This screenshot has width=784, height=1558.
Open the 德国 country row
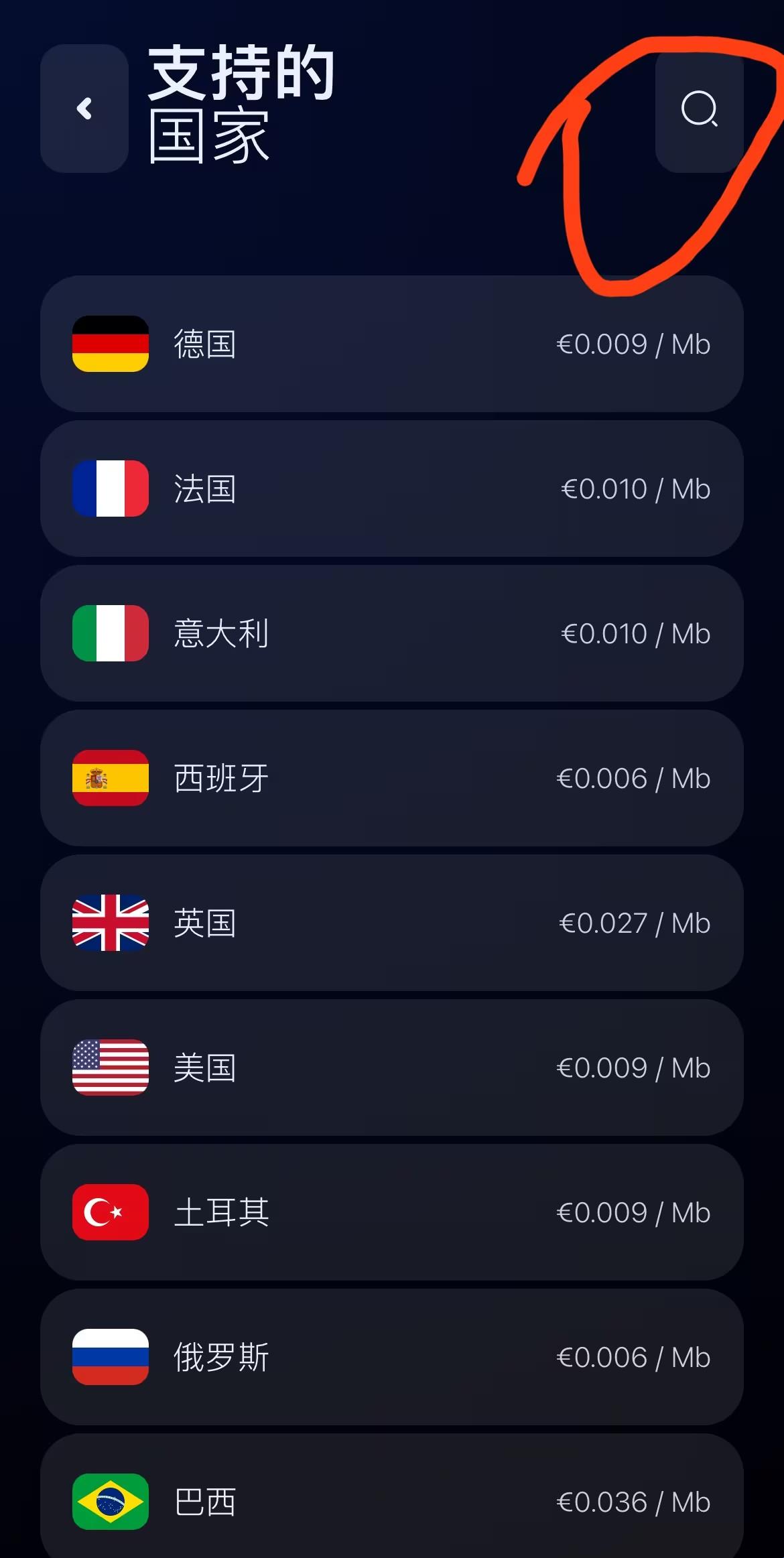tap(392, 344)
